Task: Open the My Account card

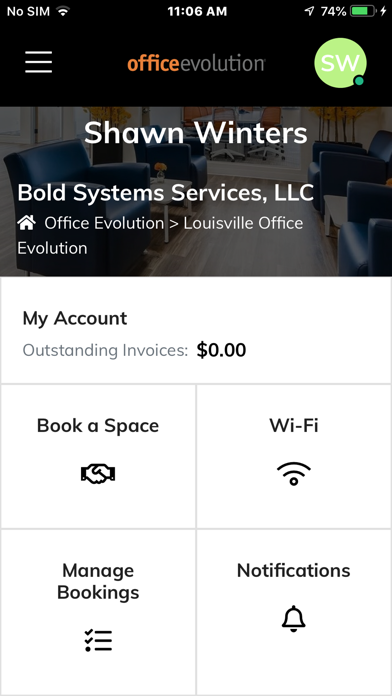Action: coord(196,331)
